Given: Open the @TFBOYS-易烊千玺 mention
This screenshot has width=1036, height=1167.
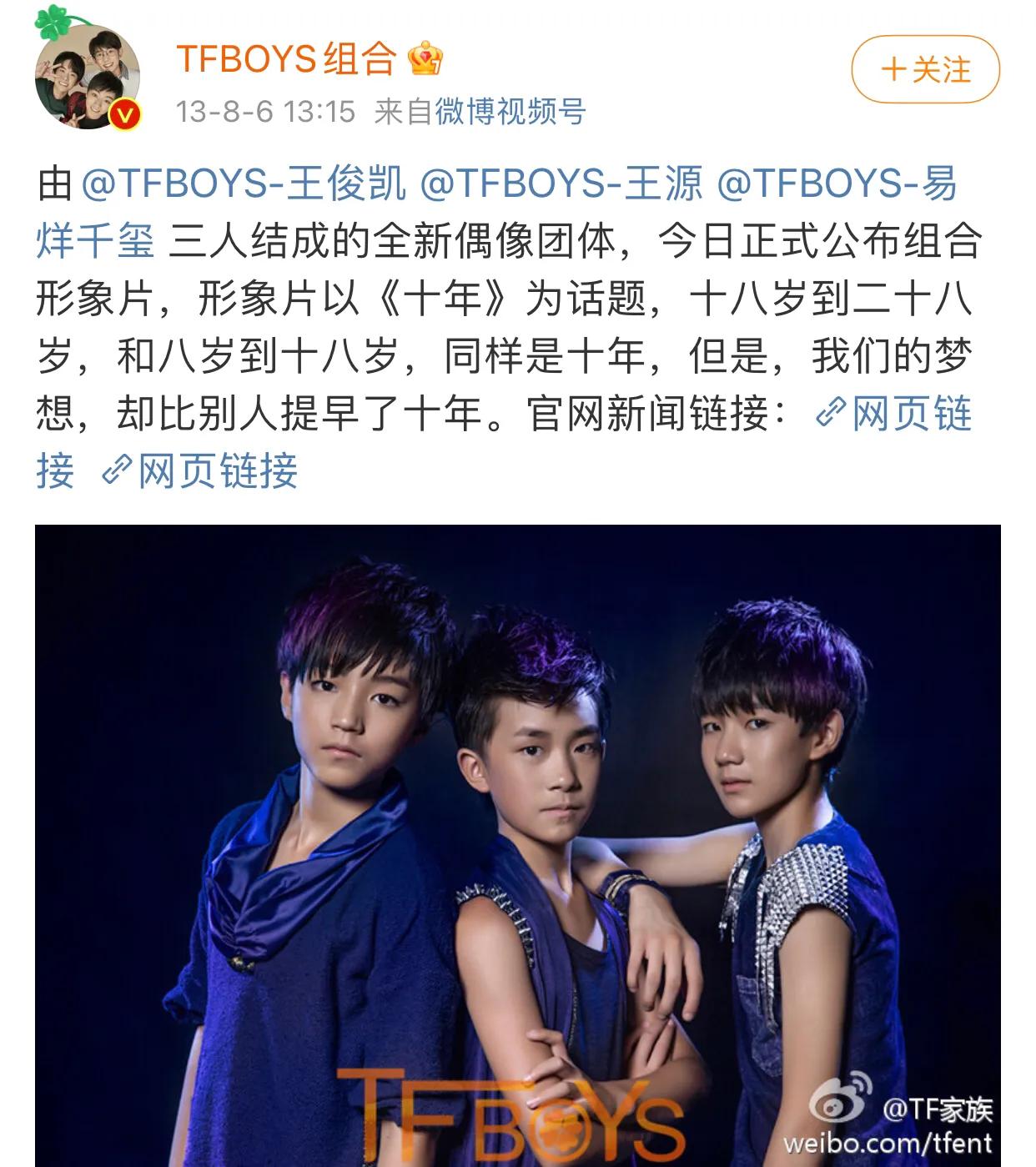Looking at the screenshot, I should coord(836,184).
